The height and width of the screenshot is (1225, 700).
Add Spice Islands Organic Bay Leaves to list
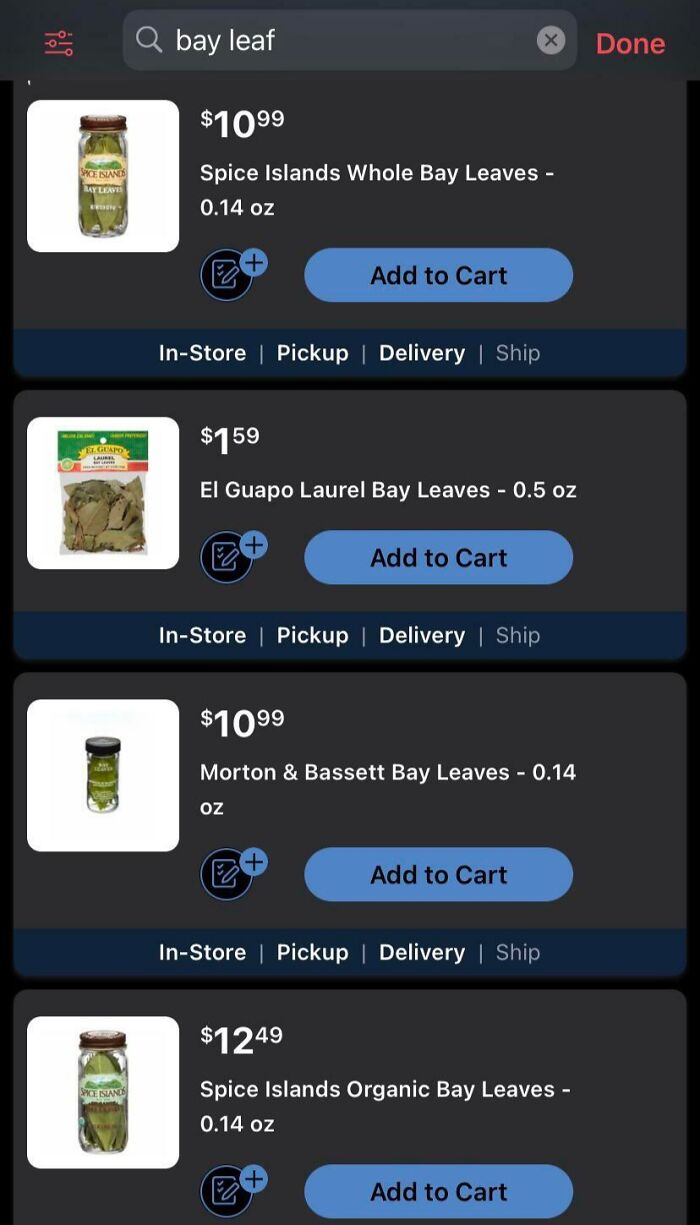[229, 1191]
